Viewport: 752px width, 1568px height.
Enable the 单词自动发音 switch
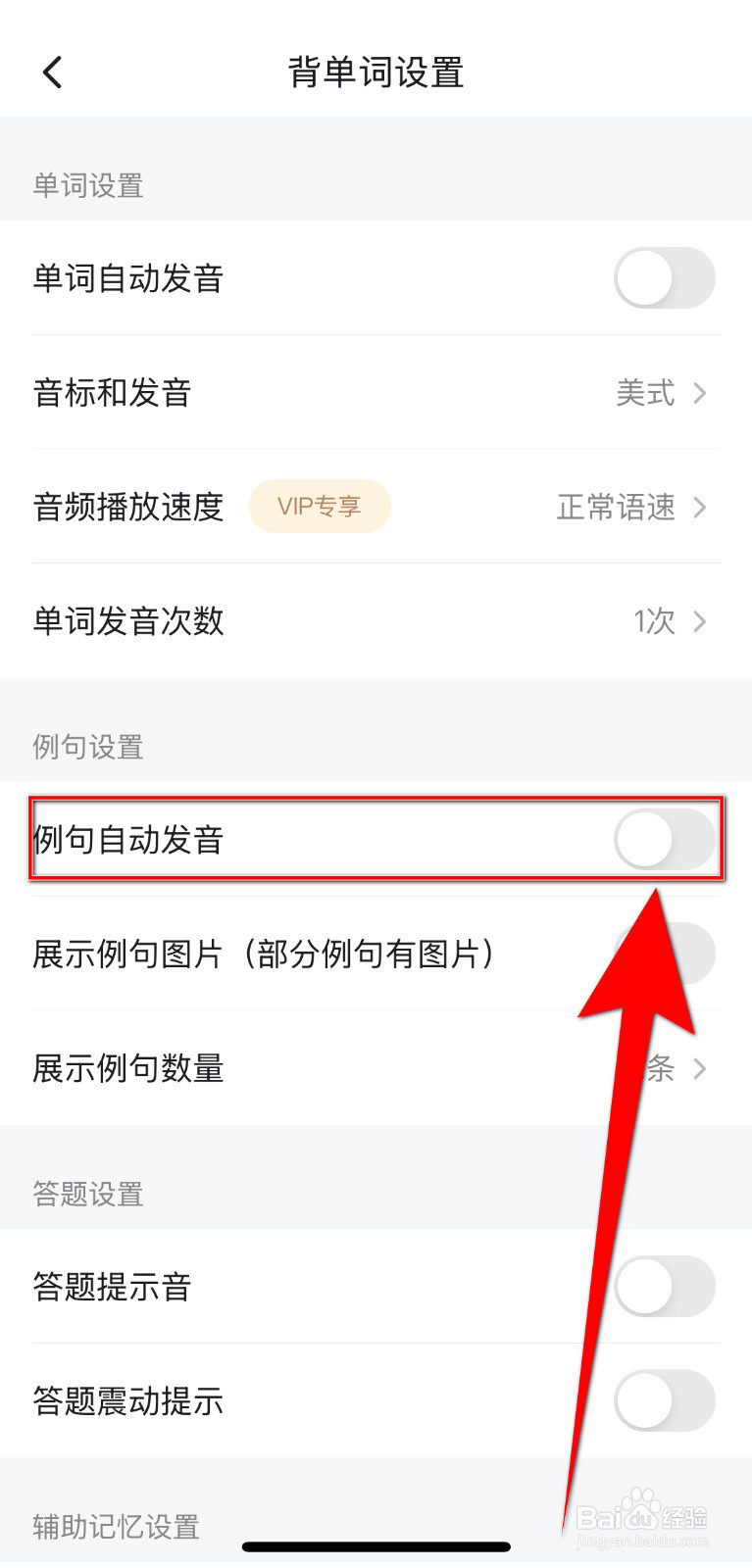point(665,278)
